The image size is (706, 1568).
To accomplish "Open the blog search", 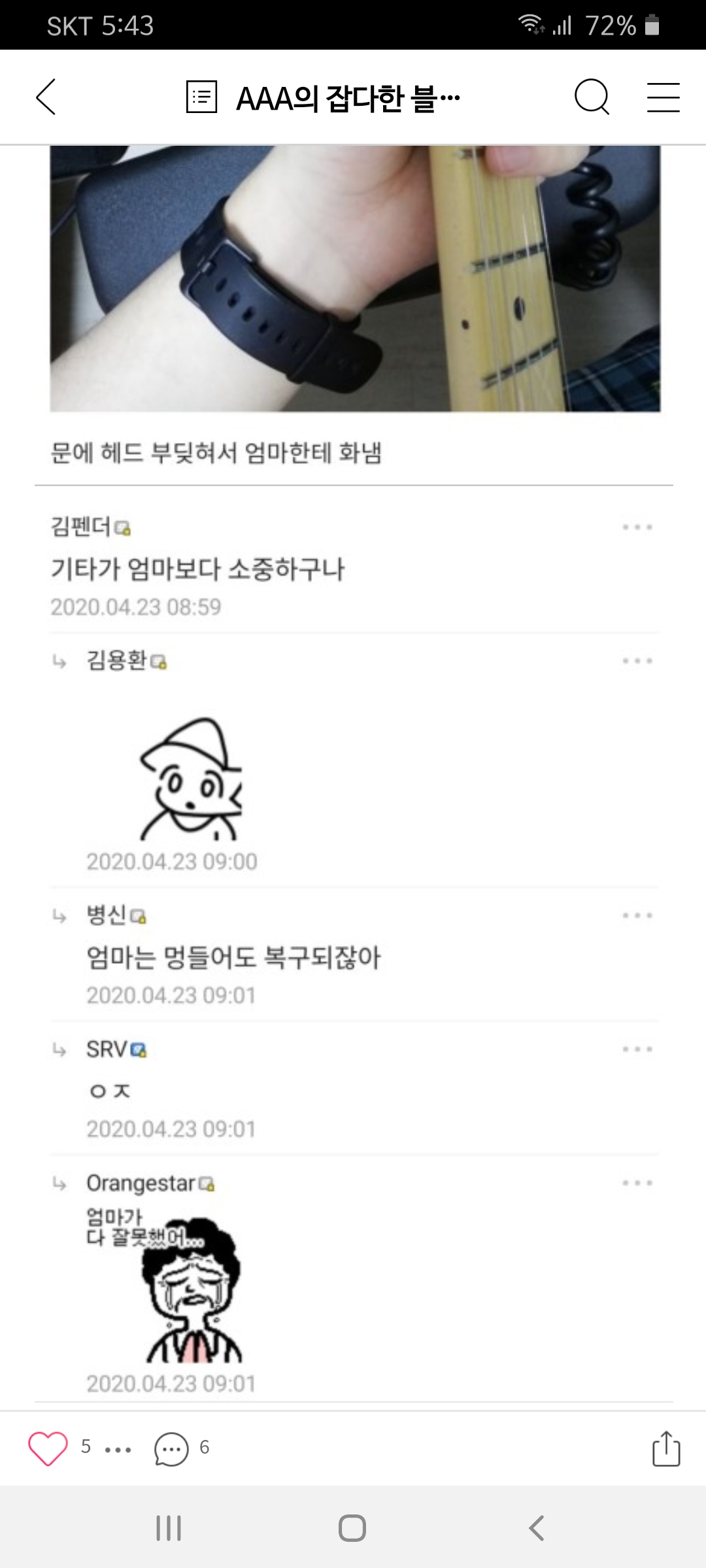I will click(x=592, y=97).
